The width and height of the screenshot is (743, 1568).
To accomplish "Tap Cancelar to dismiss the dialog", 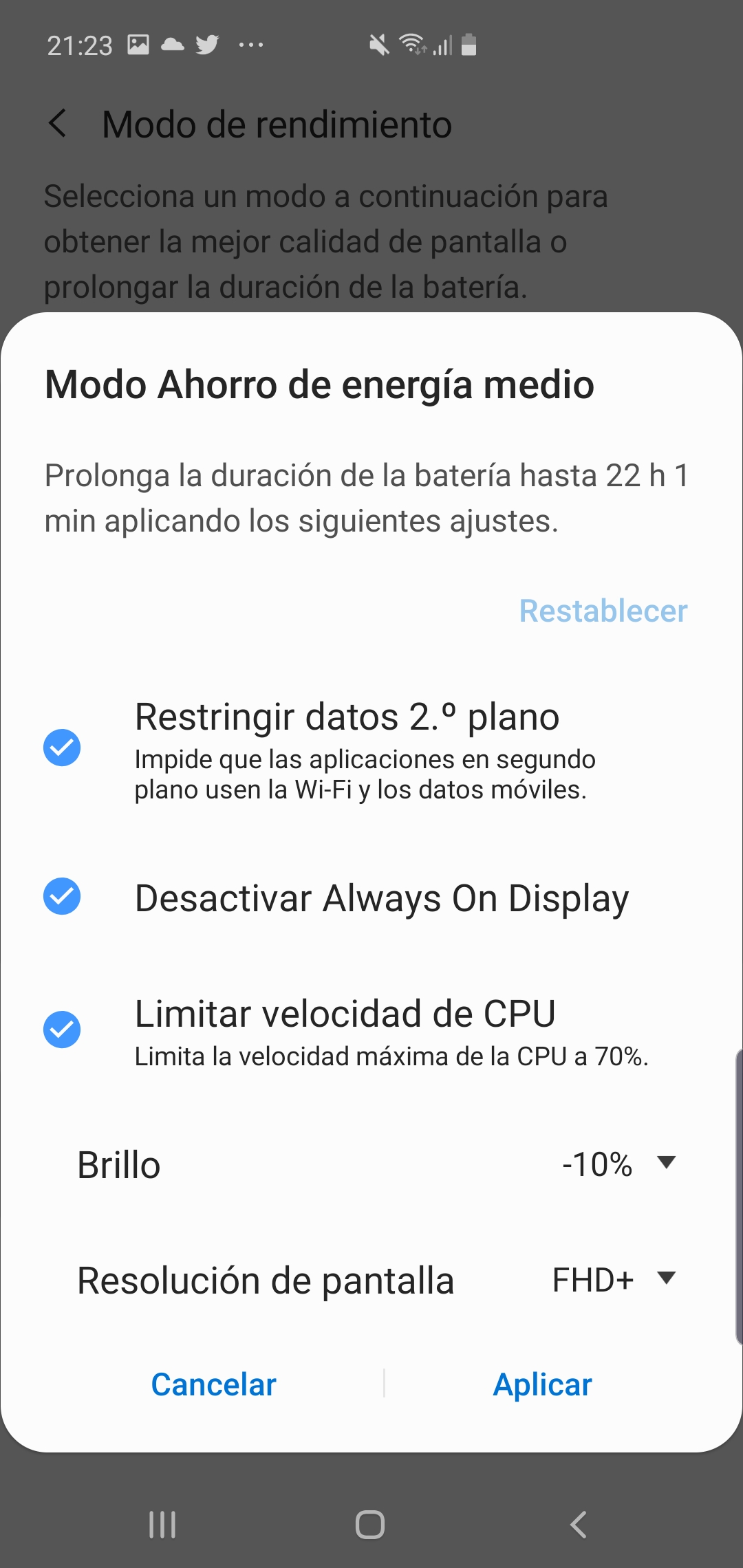I will pyautogui.click(x=213, y=1384).
